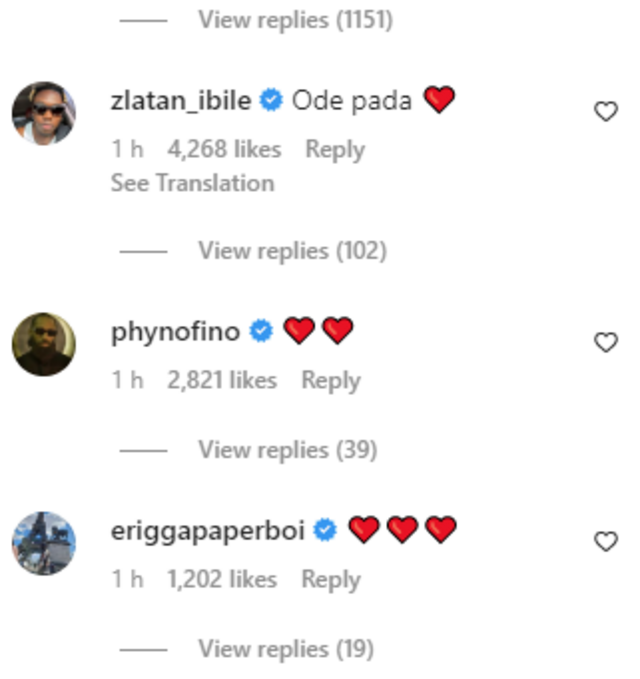Reply to phynofino's comment
640x679 pixels.
(330, 381)
